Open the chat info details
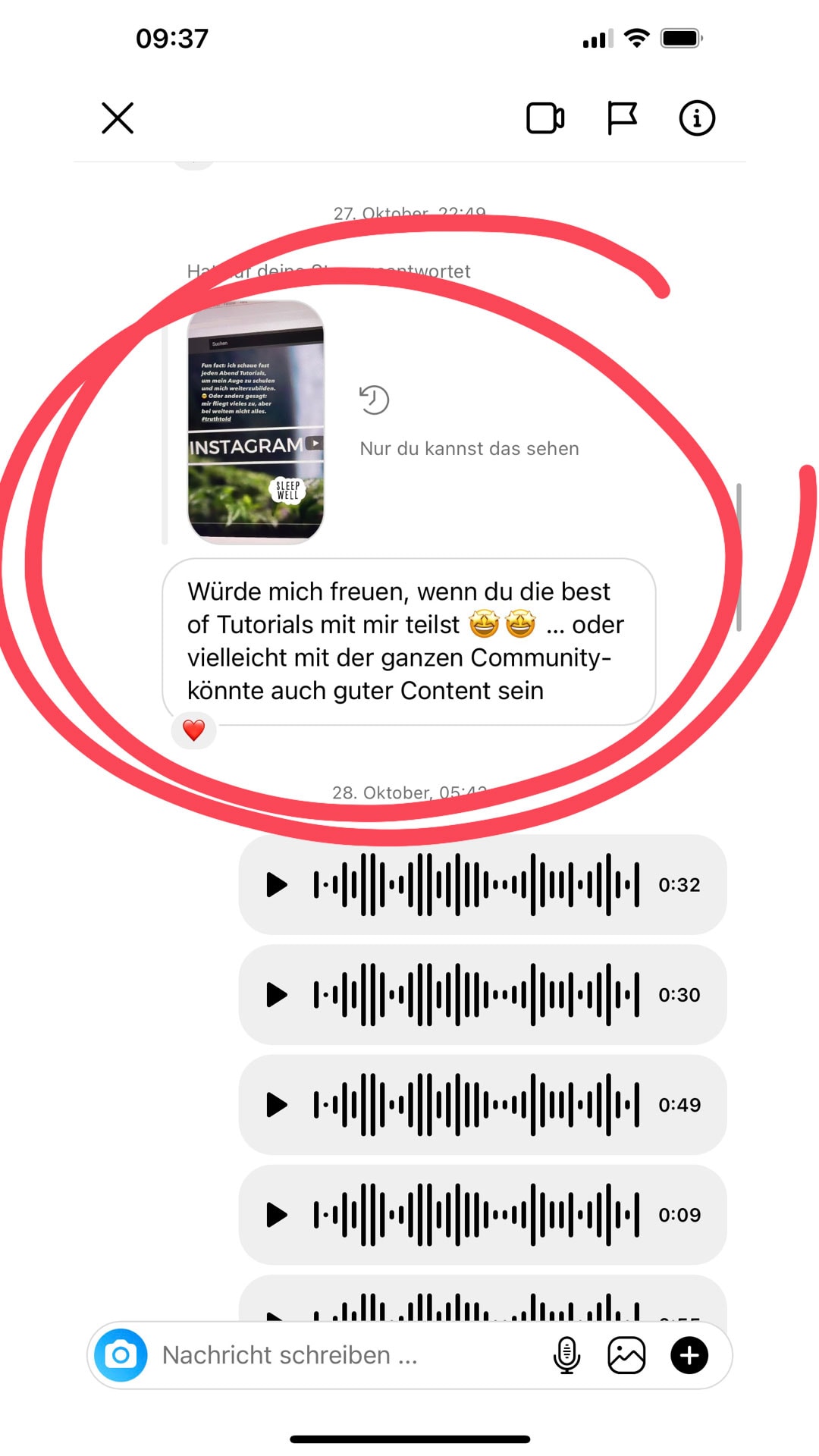 (x=696, y=118)
